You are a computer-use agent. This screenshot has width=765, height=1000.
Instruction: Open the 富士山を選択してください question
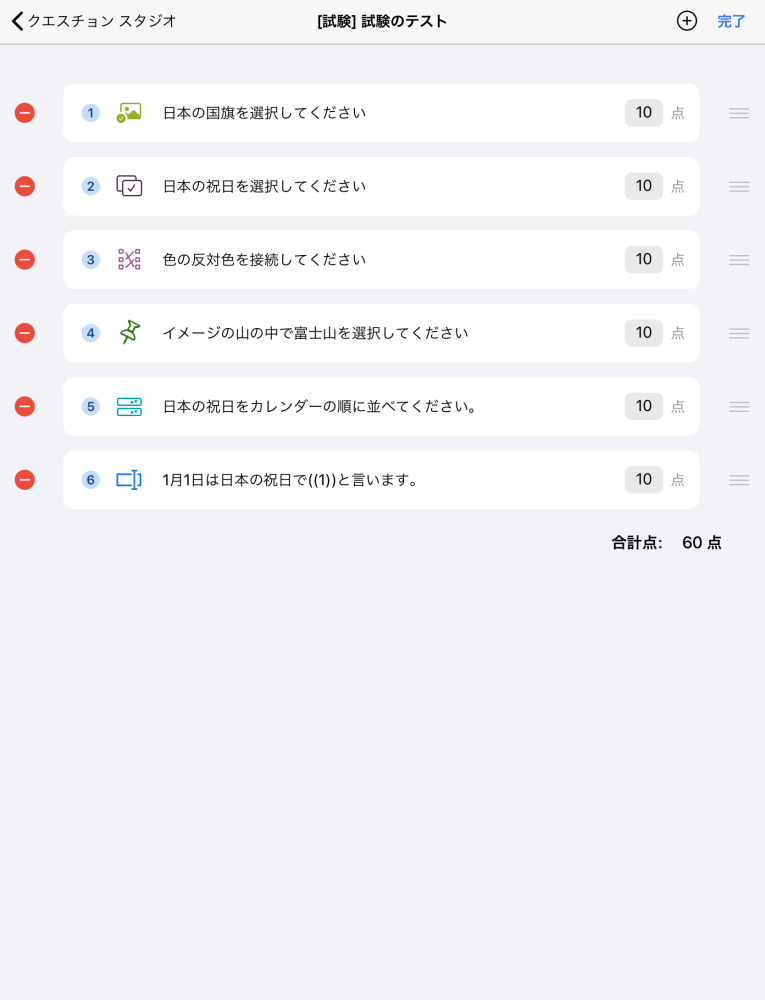click(315, 333)
